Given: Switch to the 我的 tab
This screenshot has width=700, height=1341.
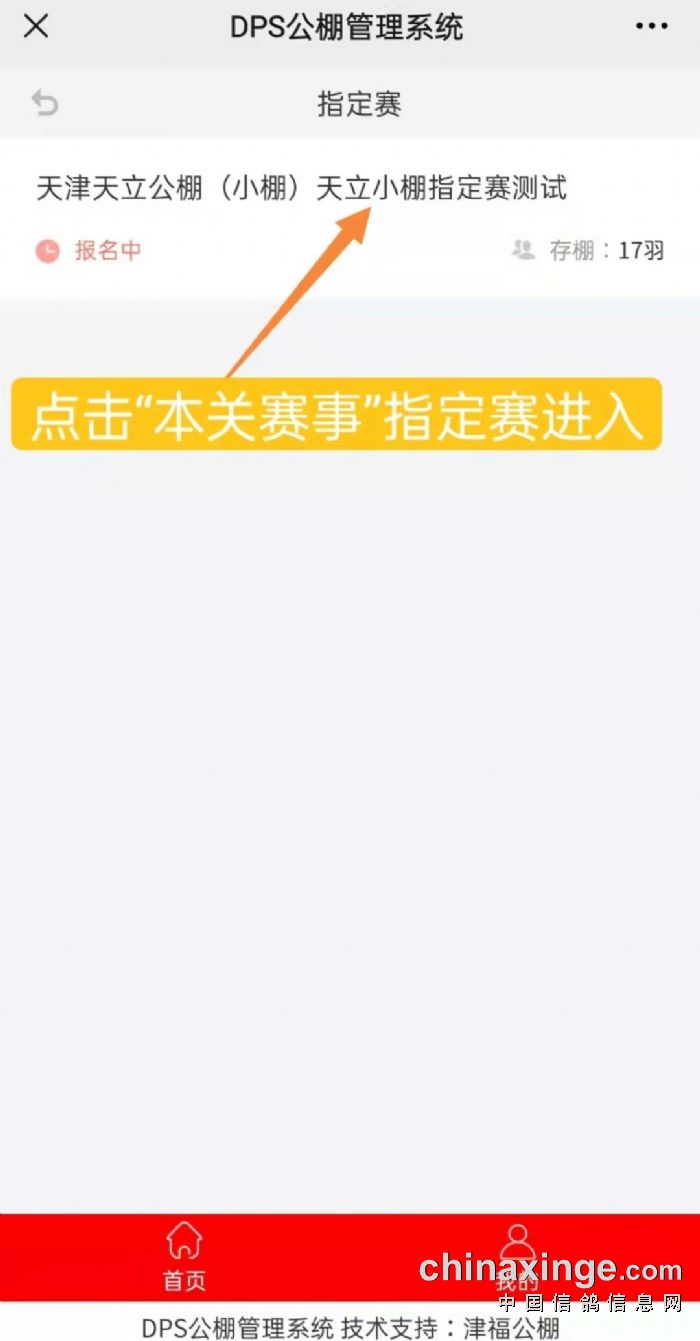Looking at the screenshot, I should [x=516, y=1256].
